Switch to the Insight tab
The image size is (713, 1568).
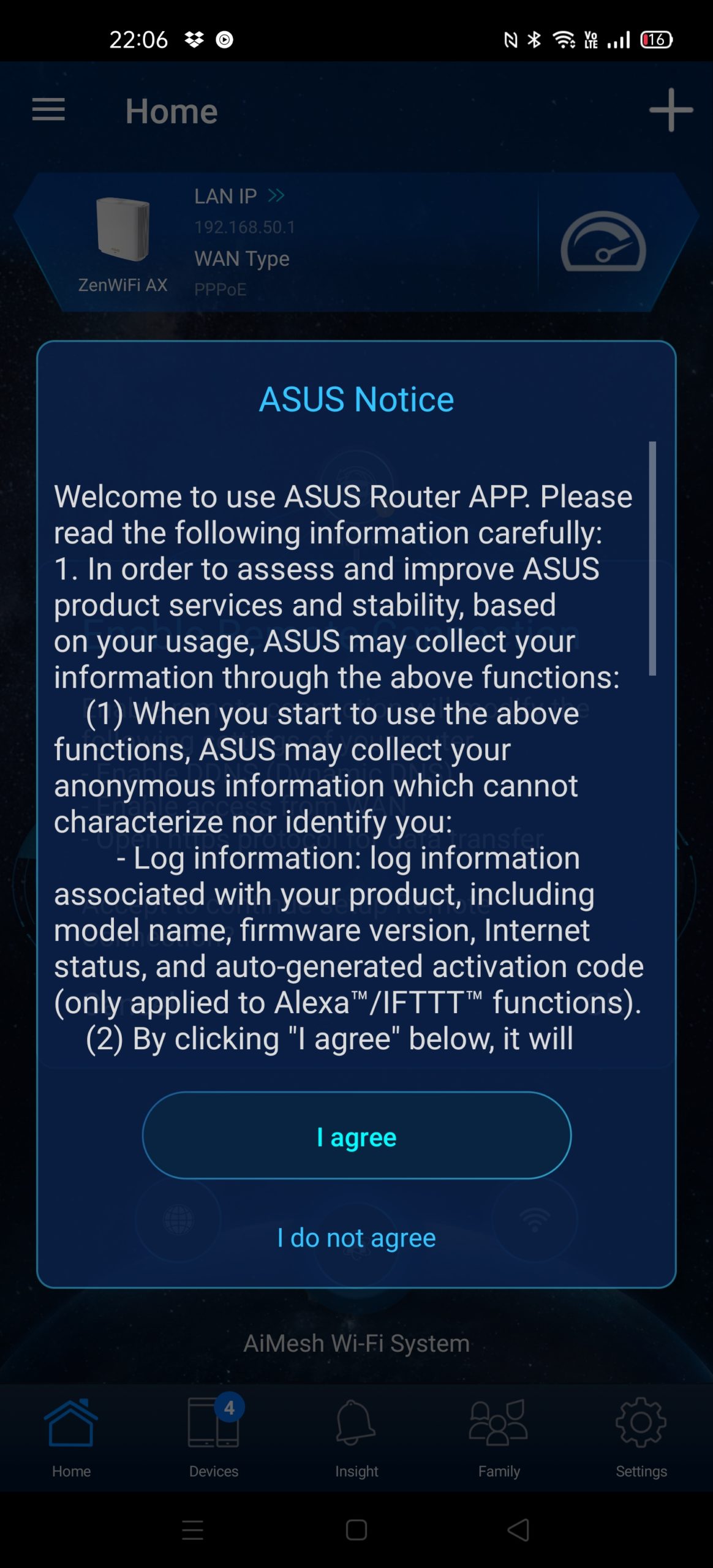point(356,1435)
